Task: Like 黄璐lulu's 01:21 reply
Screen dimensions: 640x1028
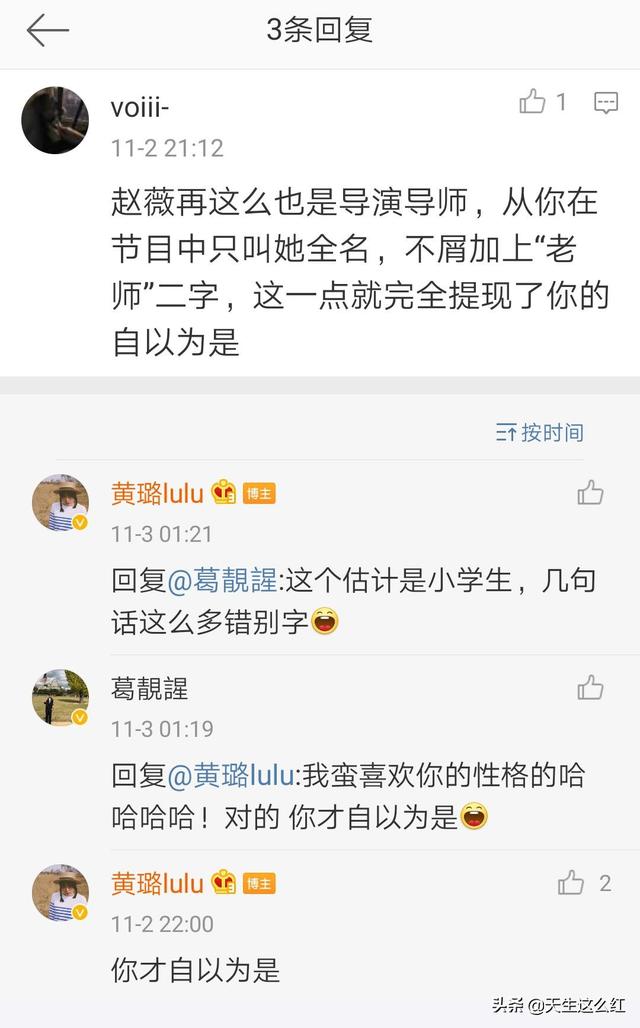Action: pyautogui.click(x=590, y=492)
